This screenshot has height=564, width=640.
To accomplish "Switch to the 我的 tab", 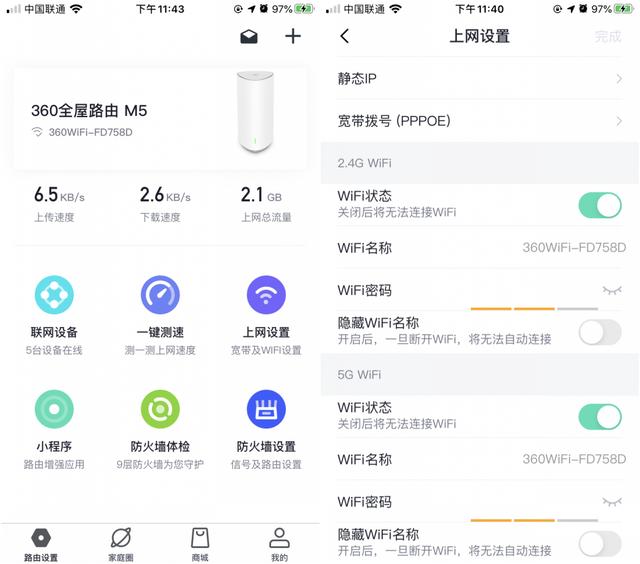I will pos(280,544).
